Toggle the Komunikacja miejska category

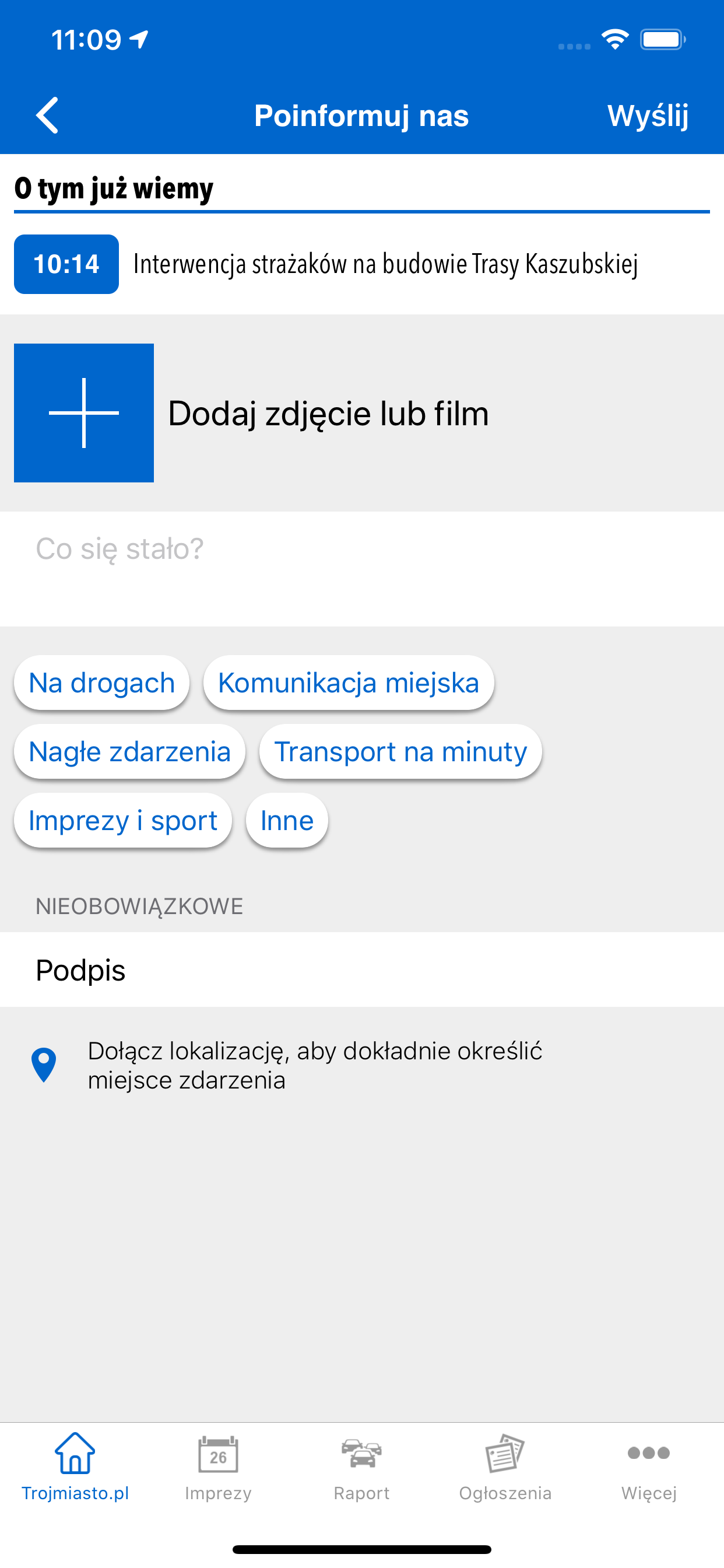coord(349,682)
